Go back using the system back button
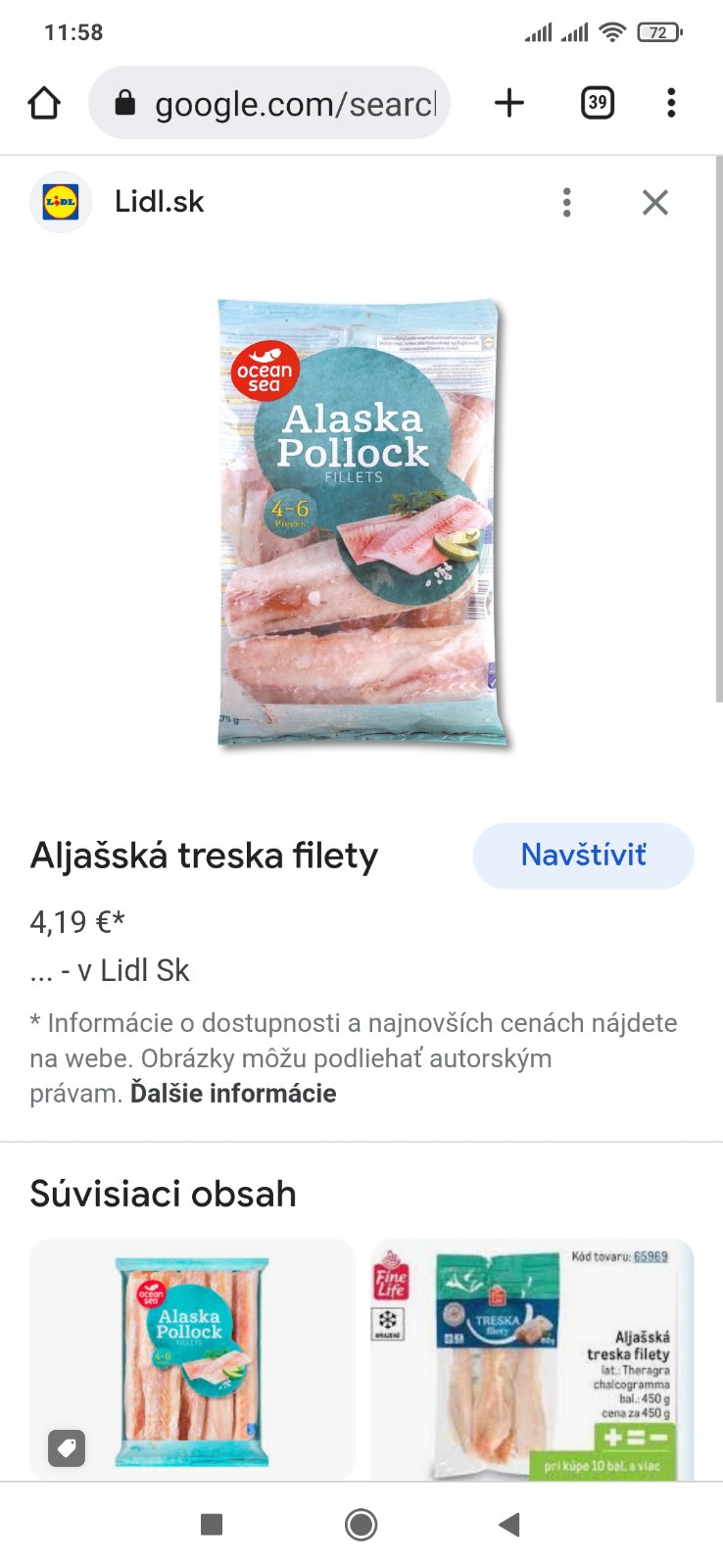The height and width of the screenshot is (1568, 723). (x=509, y=1524)
